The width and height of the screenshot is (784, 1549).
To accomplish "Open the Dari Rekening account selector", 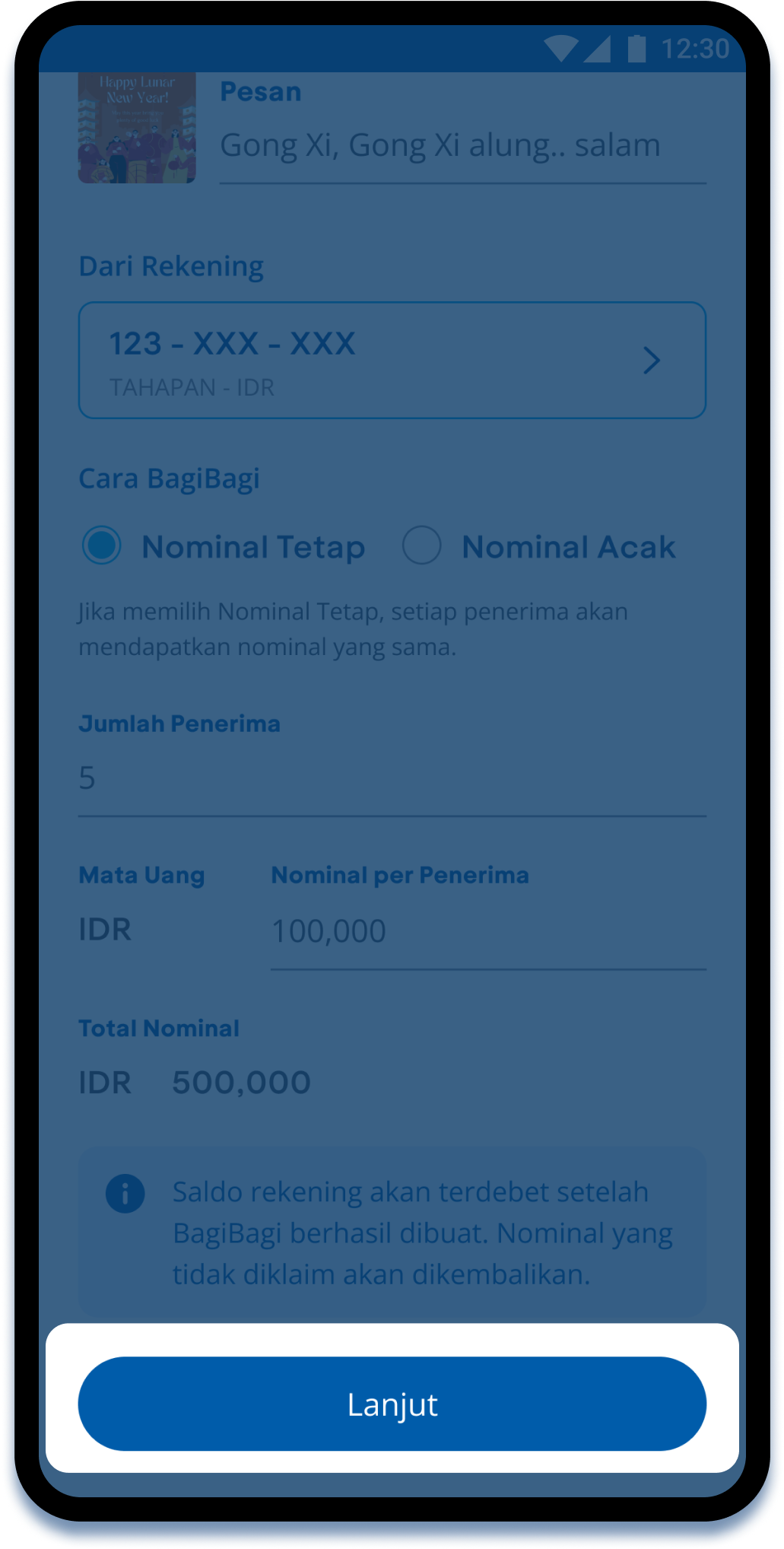I will pyautogui.click(x=392, y=361).
